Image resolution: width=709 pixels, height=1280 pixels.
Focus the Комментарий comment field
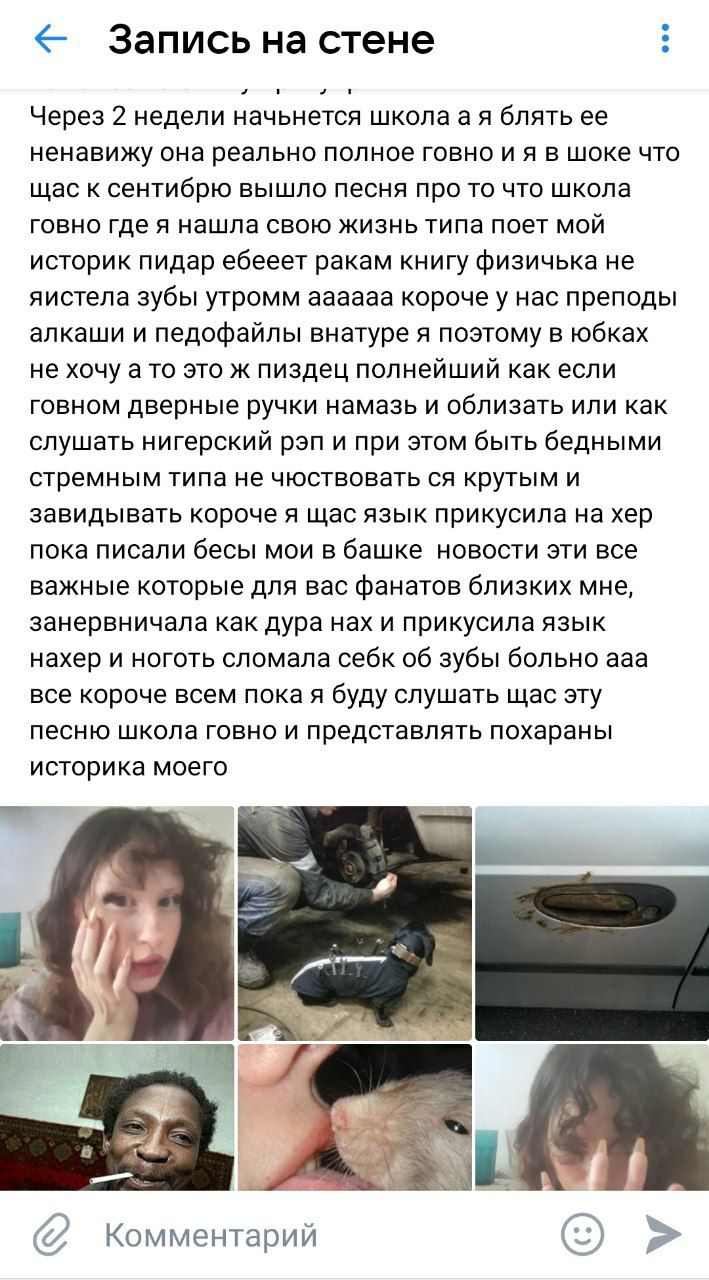click(x=300, y=1235)
